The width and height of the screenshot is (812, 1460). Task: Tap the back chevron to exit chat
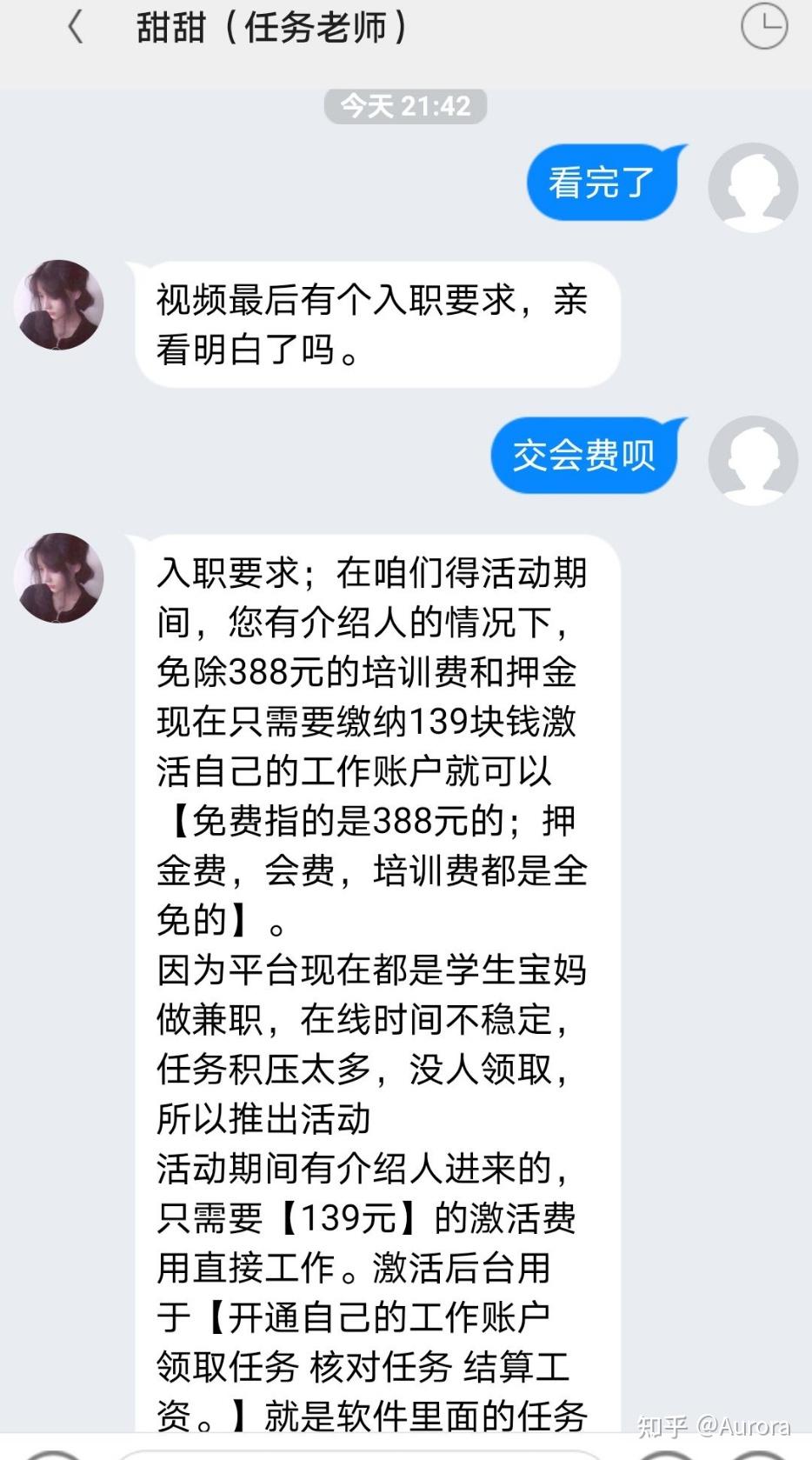[x=75, y=28]
